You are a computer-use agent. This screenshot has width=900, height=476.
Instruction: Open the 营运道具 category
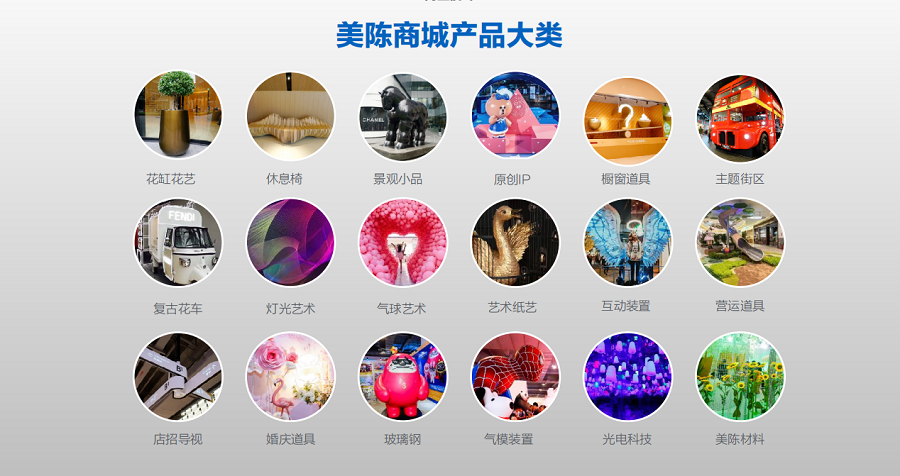[x=740, y=243]
